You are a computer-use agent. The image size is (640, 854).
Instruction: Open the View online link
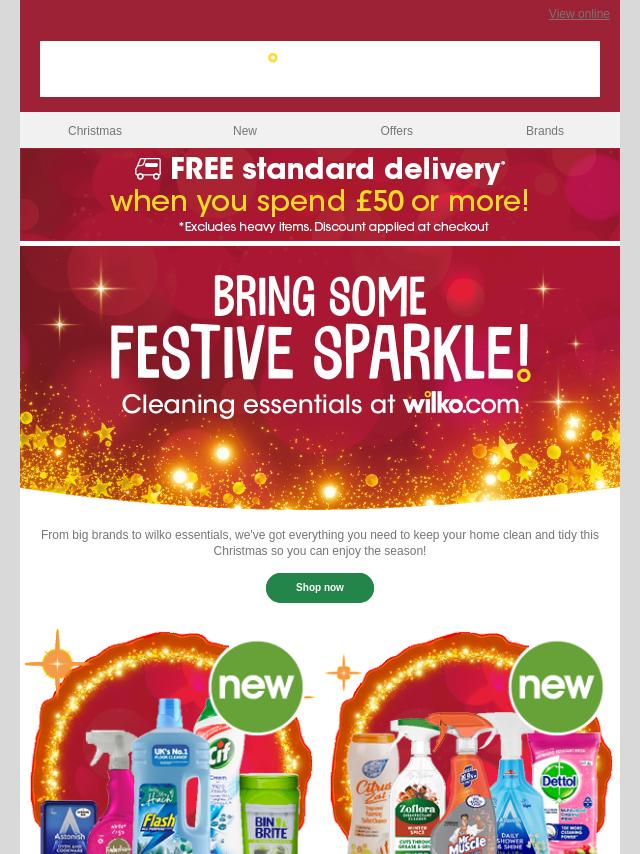[x=578, y=14]
